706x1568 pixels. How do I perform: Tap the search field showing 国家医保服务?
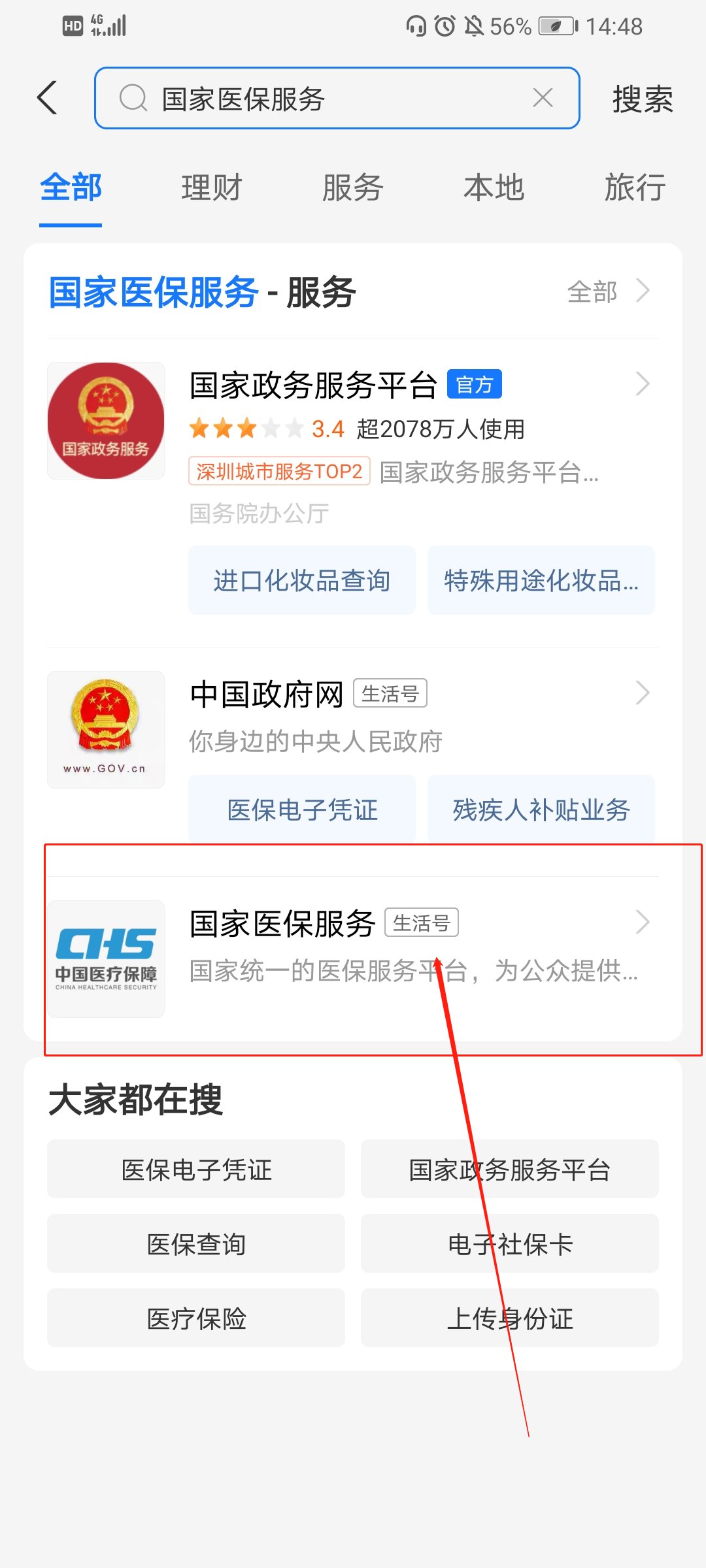pyautogui.click(x=327, y=99)
